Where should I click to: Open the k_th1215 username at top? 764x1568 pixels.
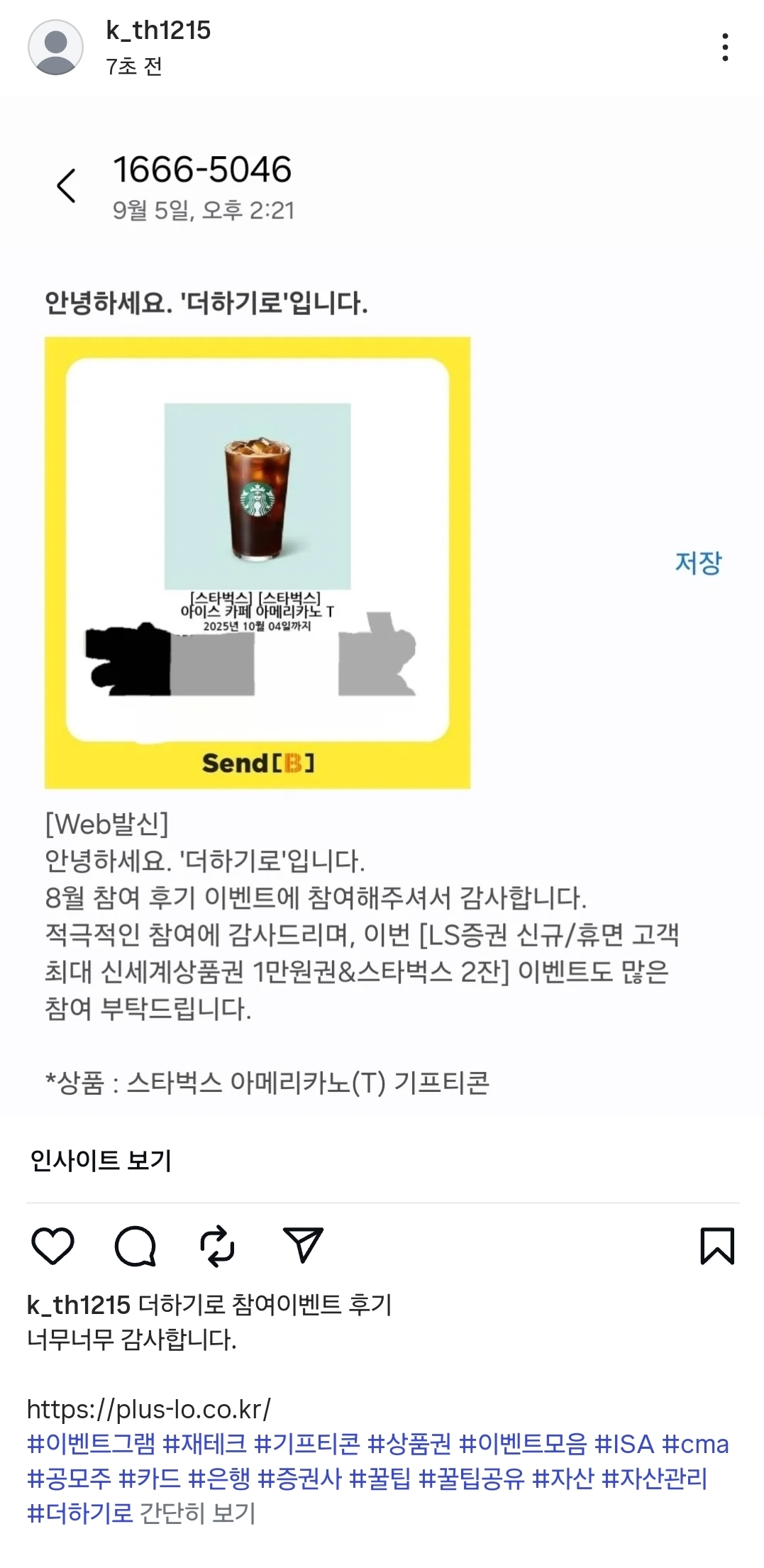pos(158,31)
